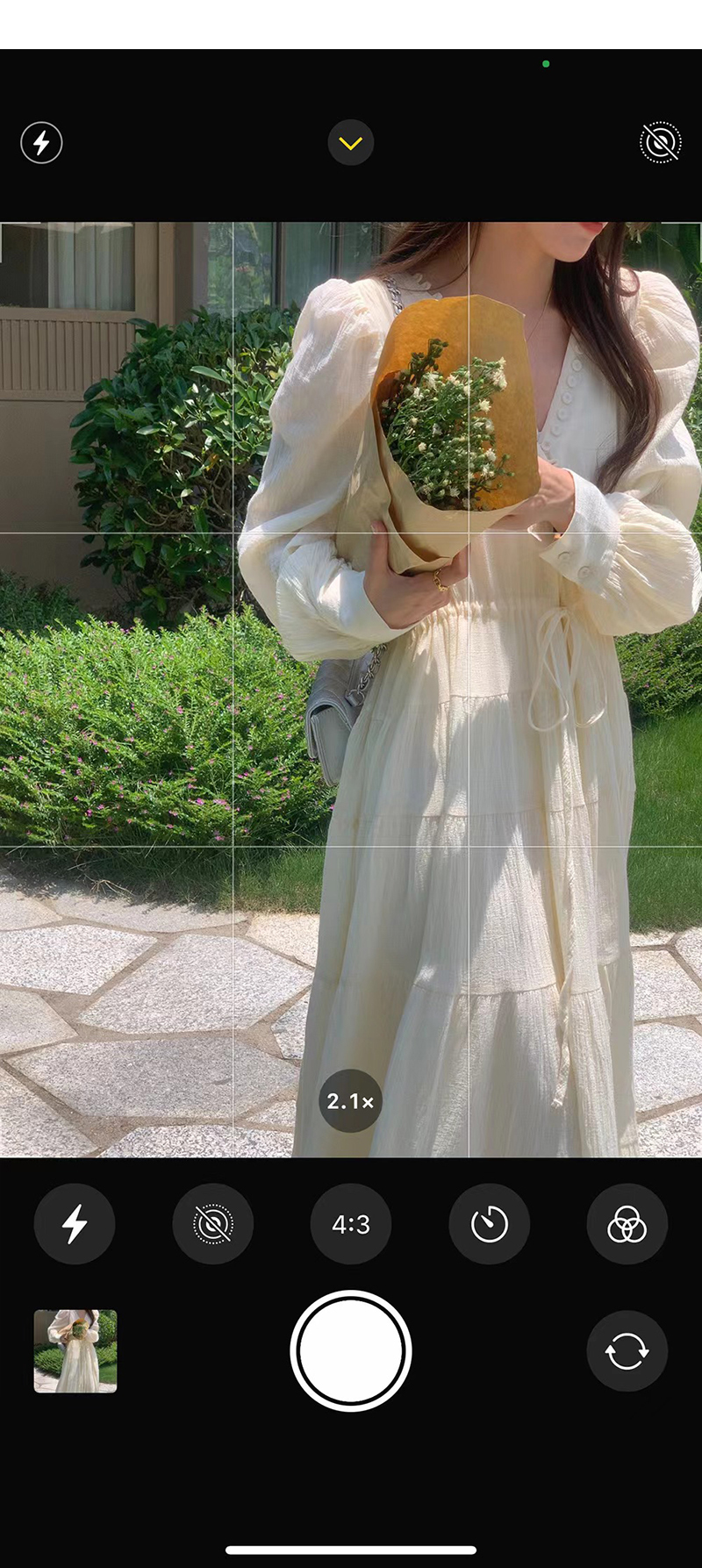702x1568 pixels.
Task: Take a photo with the shutter button
Action: pos(351,1351)
